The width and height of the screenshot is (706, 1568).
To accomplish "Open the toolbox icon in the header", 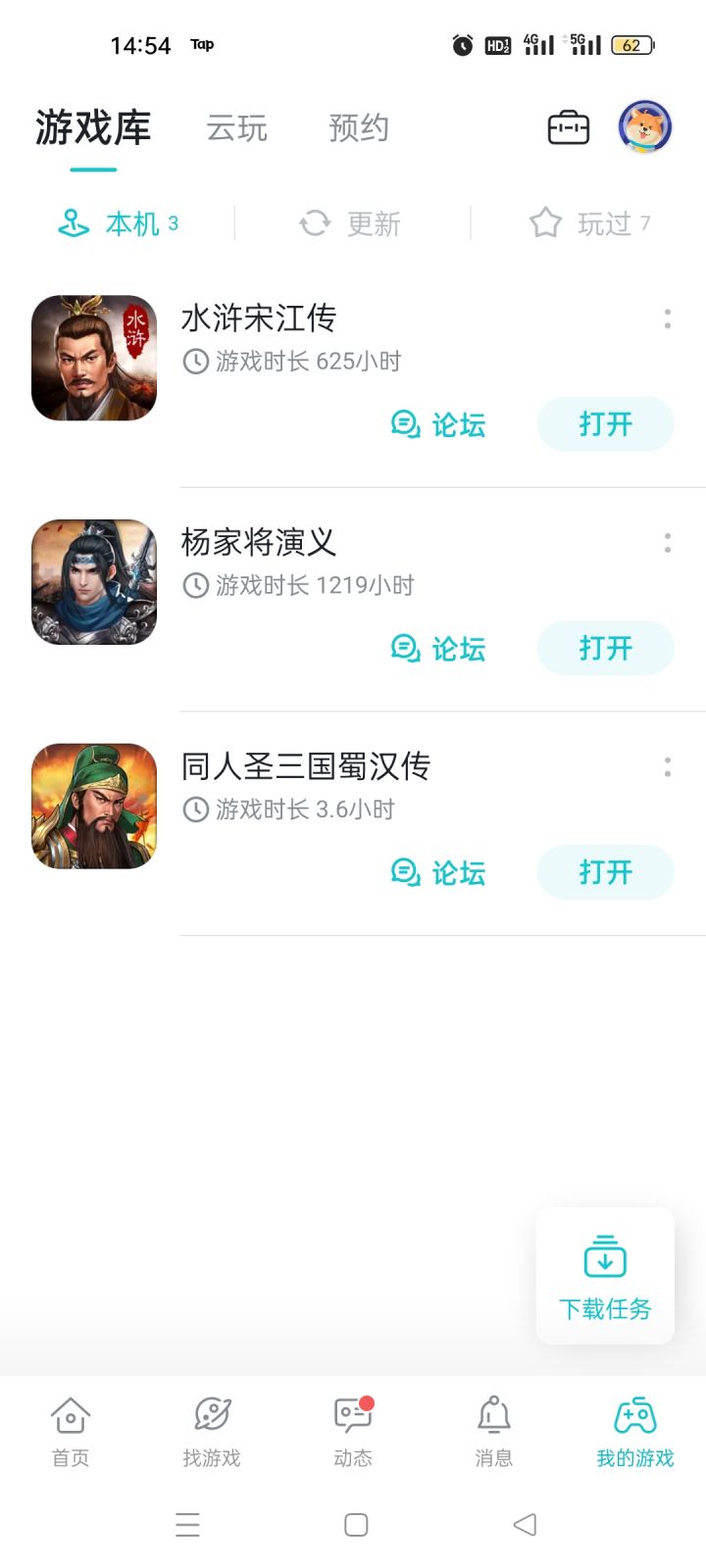I will click(x=569, y=128).
